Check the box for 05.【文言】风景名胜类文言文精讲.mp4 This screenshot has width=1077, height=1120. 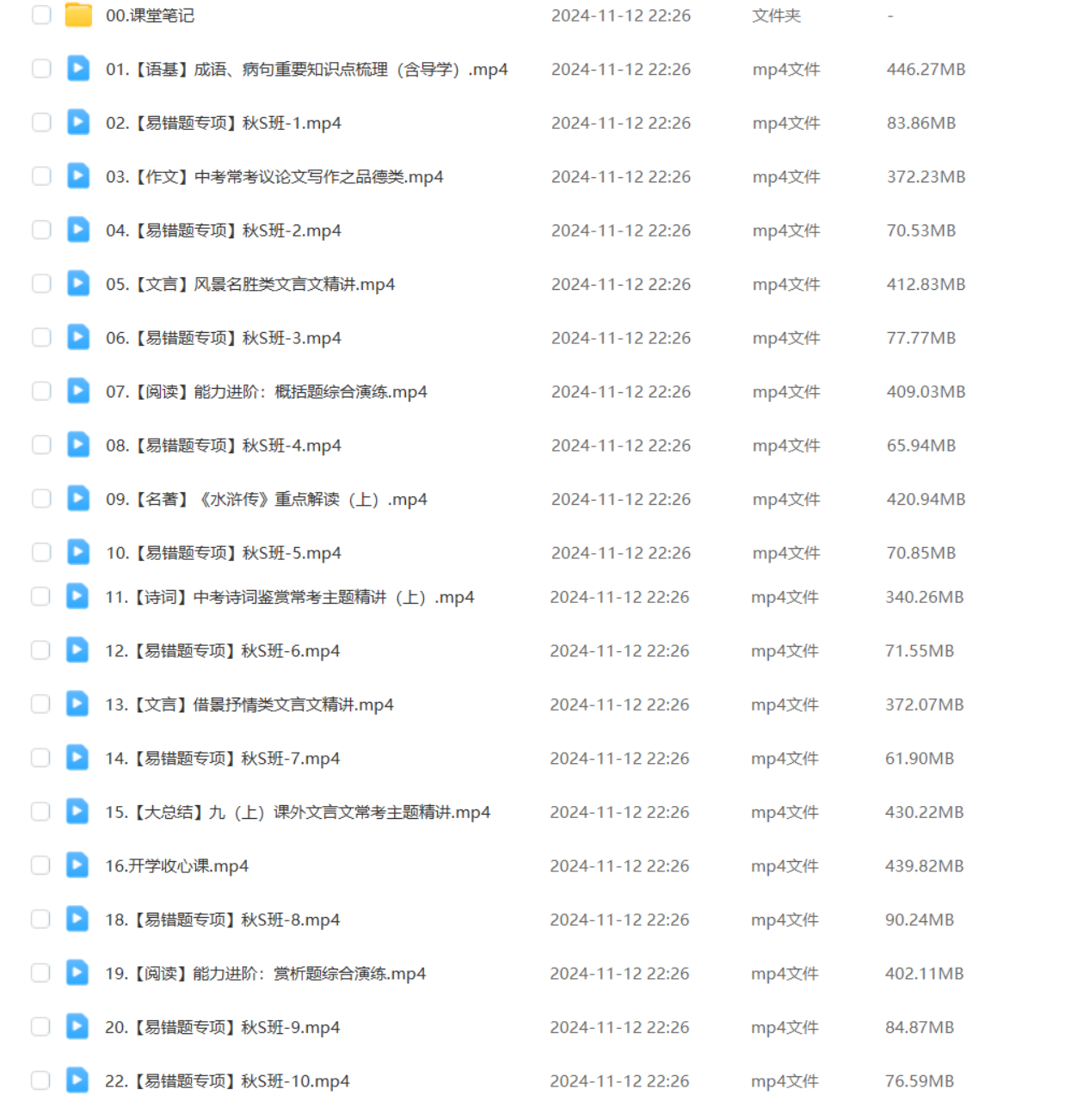click(41, 284)
